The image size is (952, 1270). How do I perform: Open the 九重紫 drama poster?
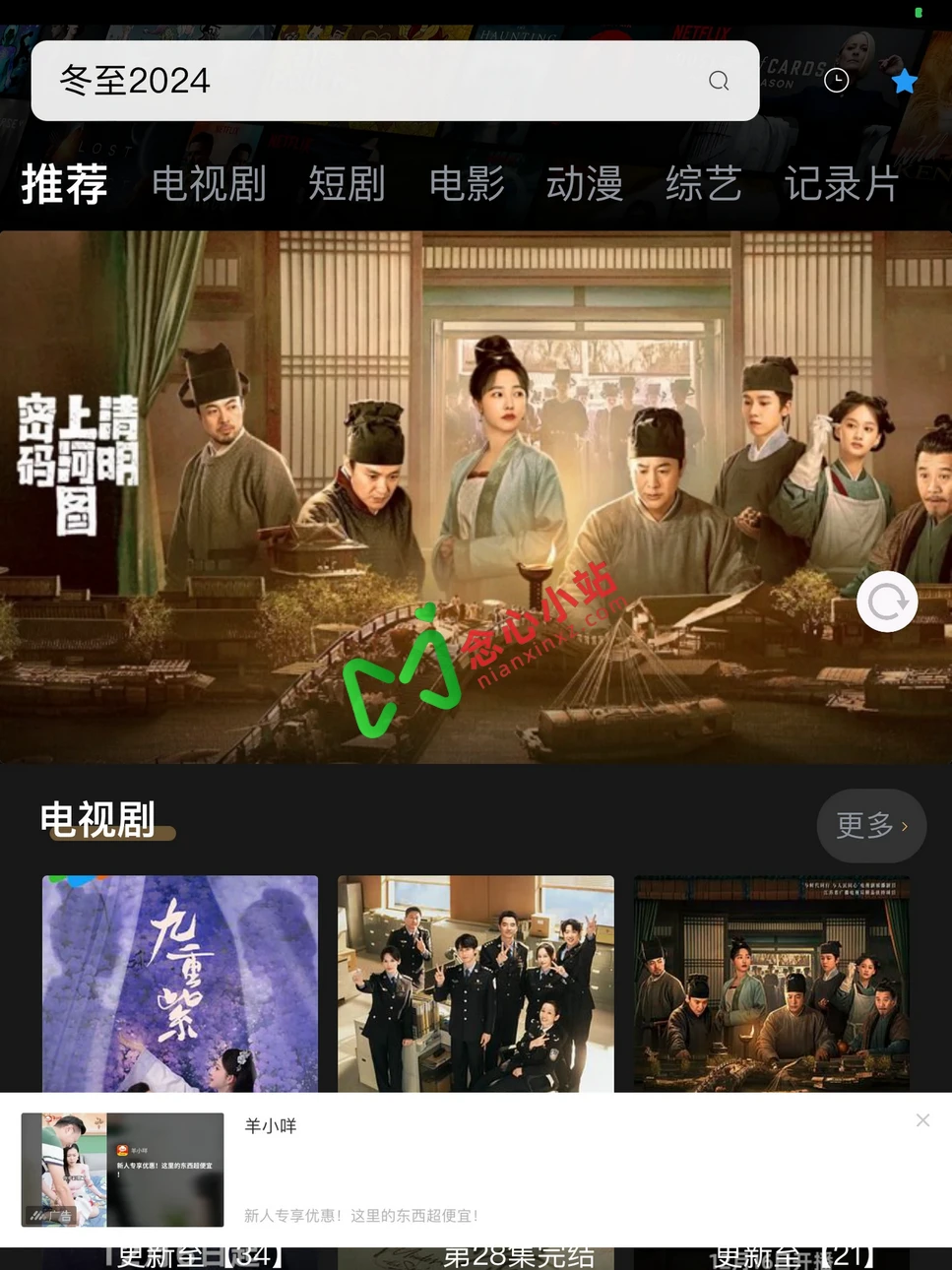(x=179, y=984)
